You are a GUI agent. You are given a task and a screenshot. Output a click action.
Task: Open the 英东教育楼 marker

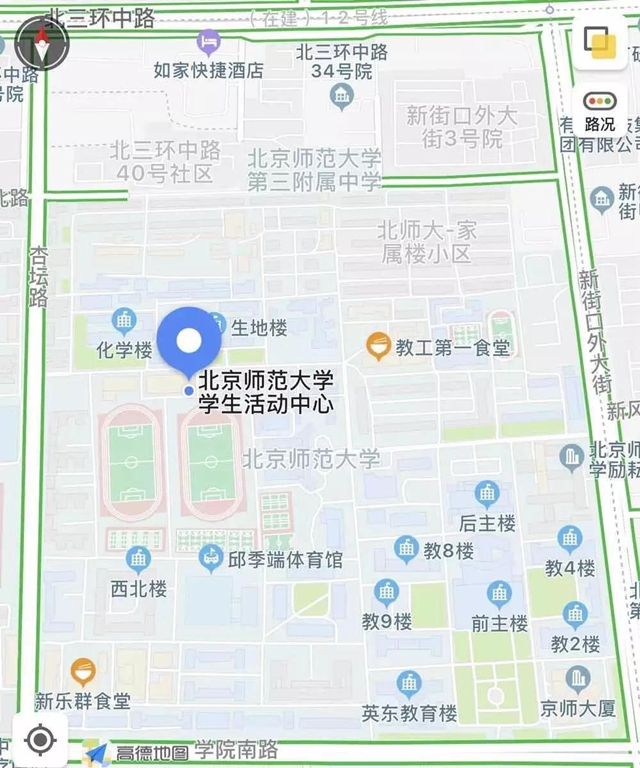coord(409,685)
